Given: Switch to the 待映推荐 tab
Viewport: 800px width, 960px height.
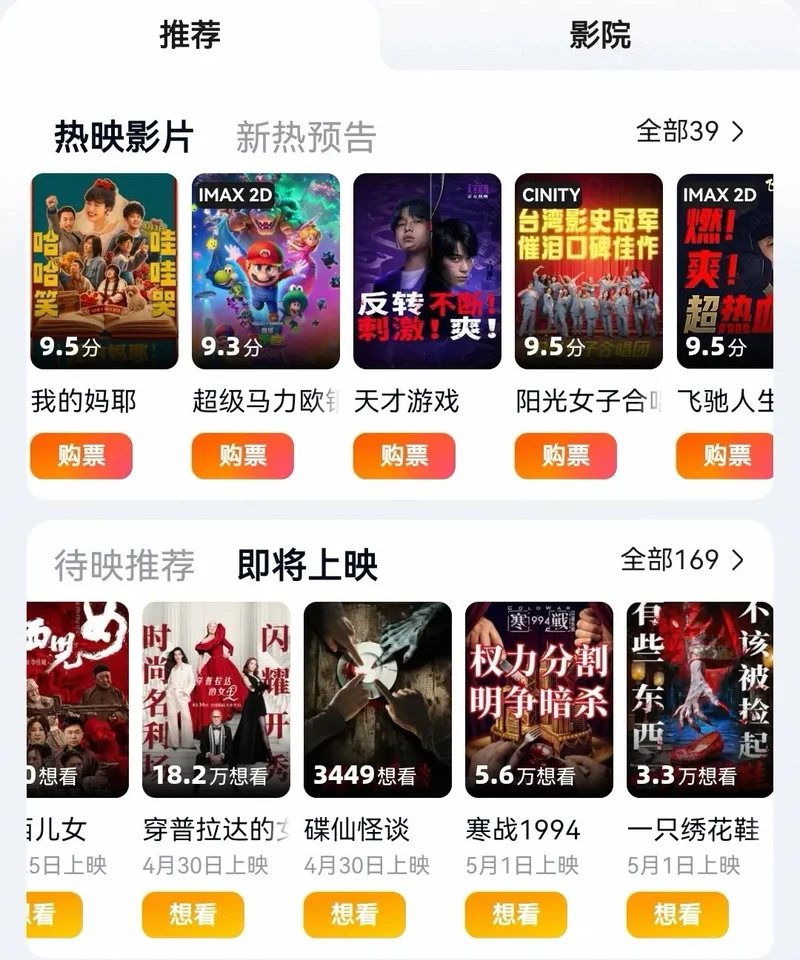Looking at the screenshot, I should 124,565.
